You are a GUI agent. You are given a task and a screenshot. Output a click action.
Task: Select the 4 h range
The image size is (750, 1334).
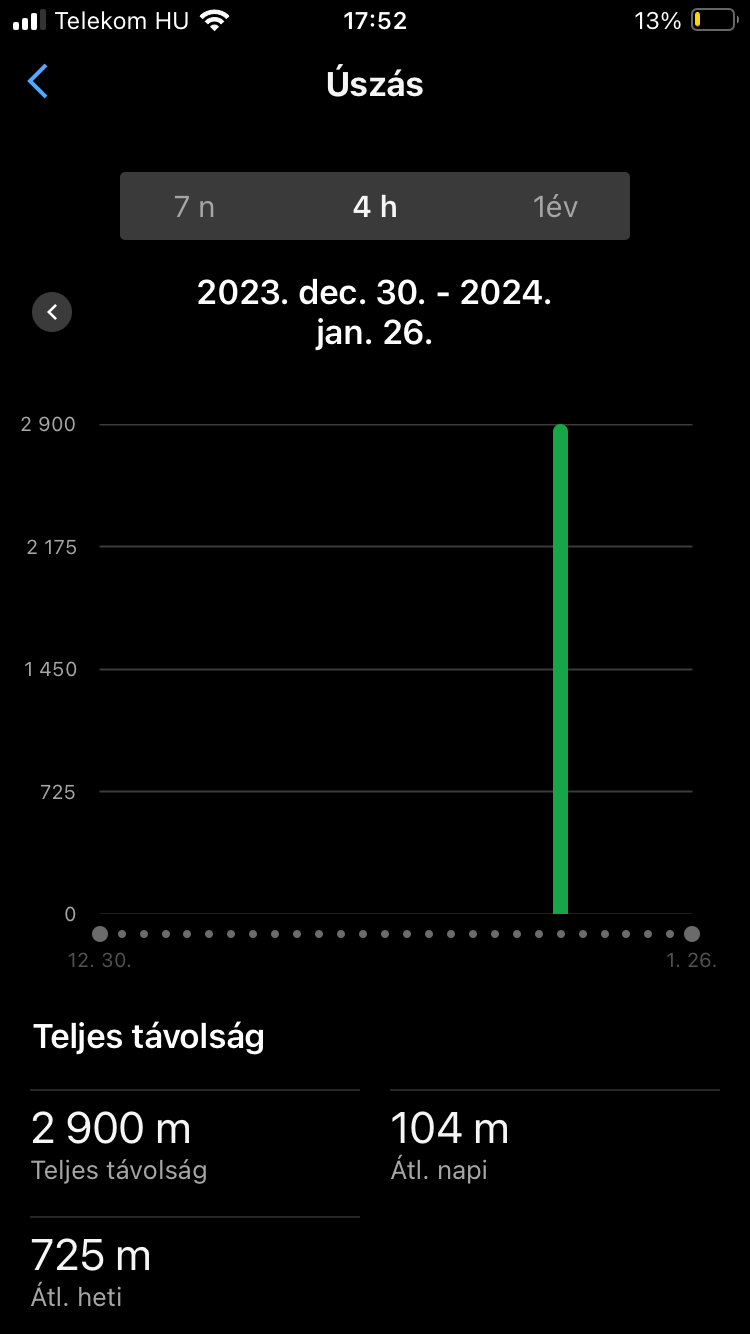click(375, 207)
